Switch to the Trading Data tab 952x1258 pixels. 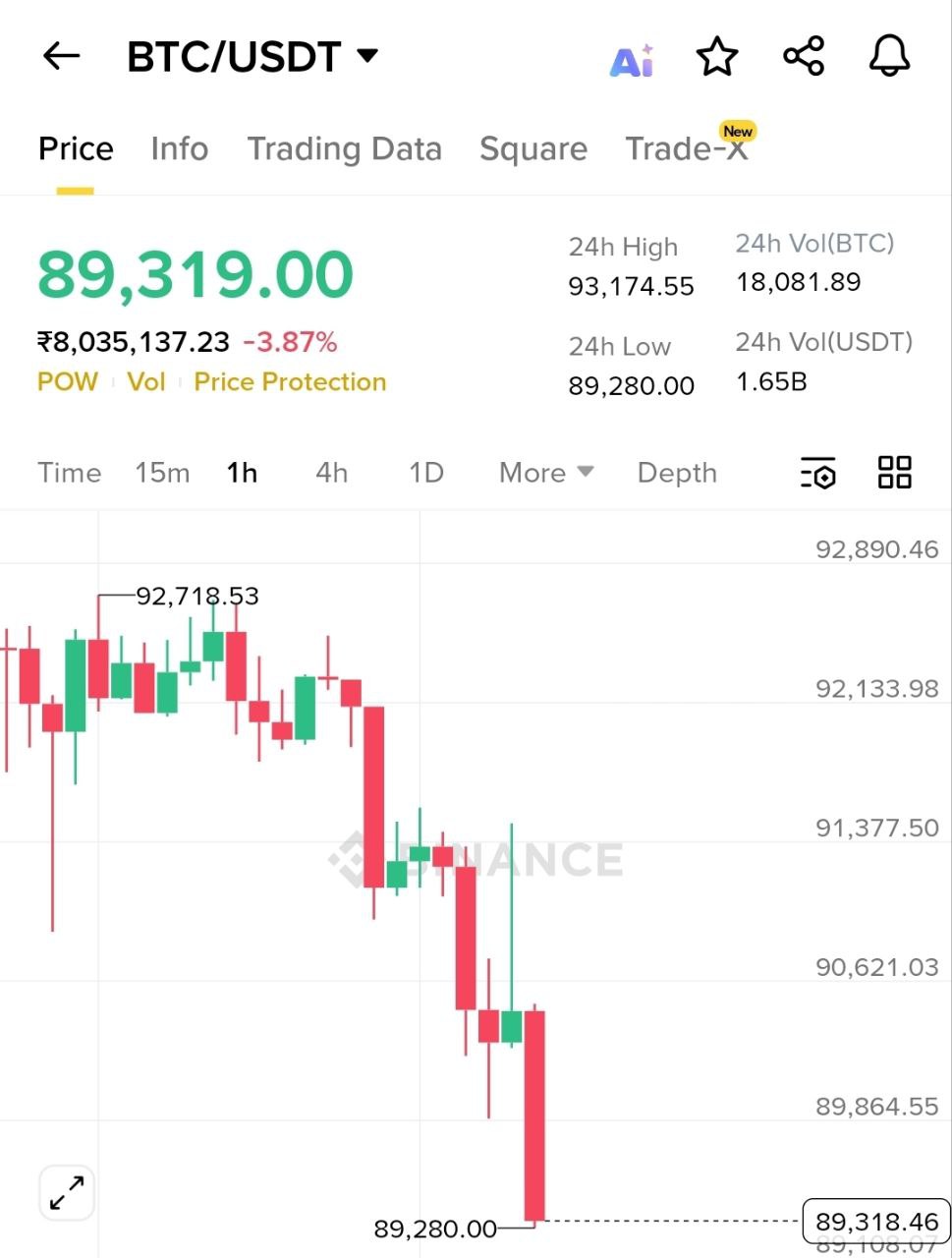345,148
